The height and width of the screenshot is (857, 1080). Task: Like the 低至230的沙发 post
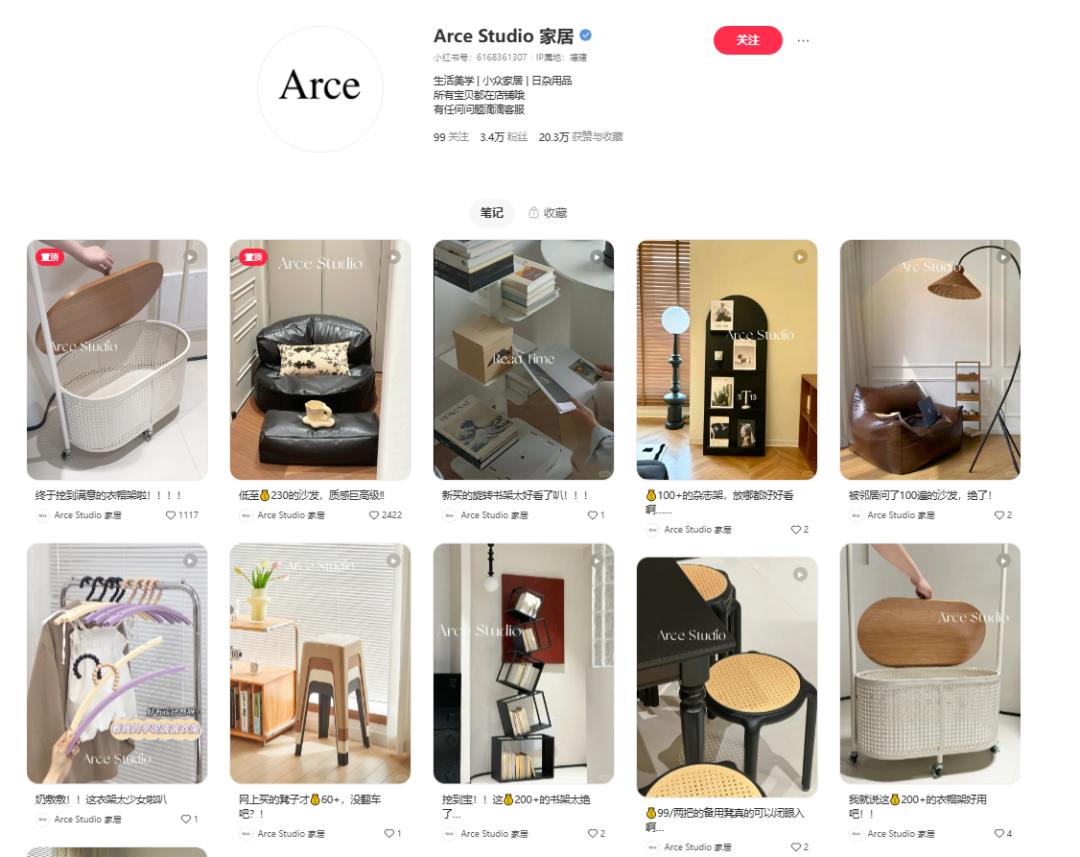[374, 515]
